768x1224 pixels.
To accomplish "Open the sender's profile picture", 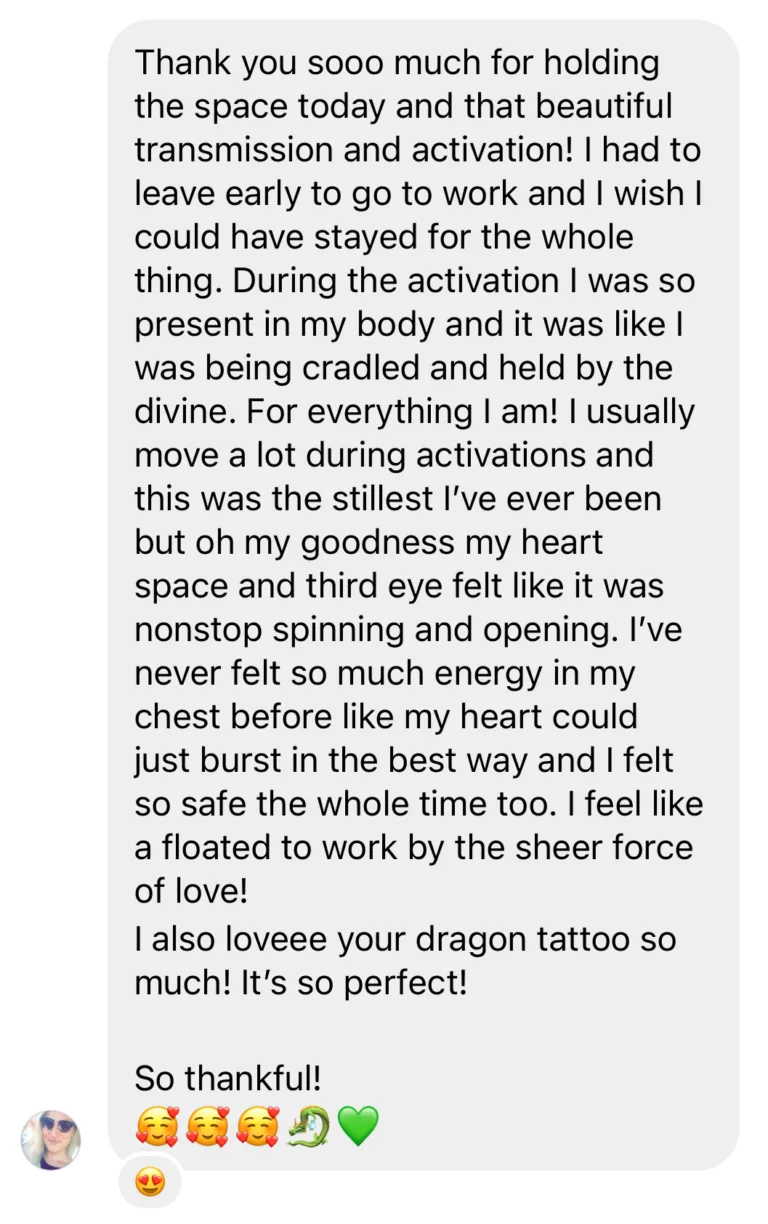I will pyautogui.click(x=51, y=1139).
